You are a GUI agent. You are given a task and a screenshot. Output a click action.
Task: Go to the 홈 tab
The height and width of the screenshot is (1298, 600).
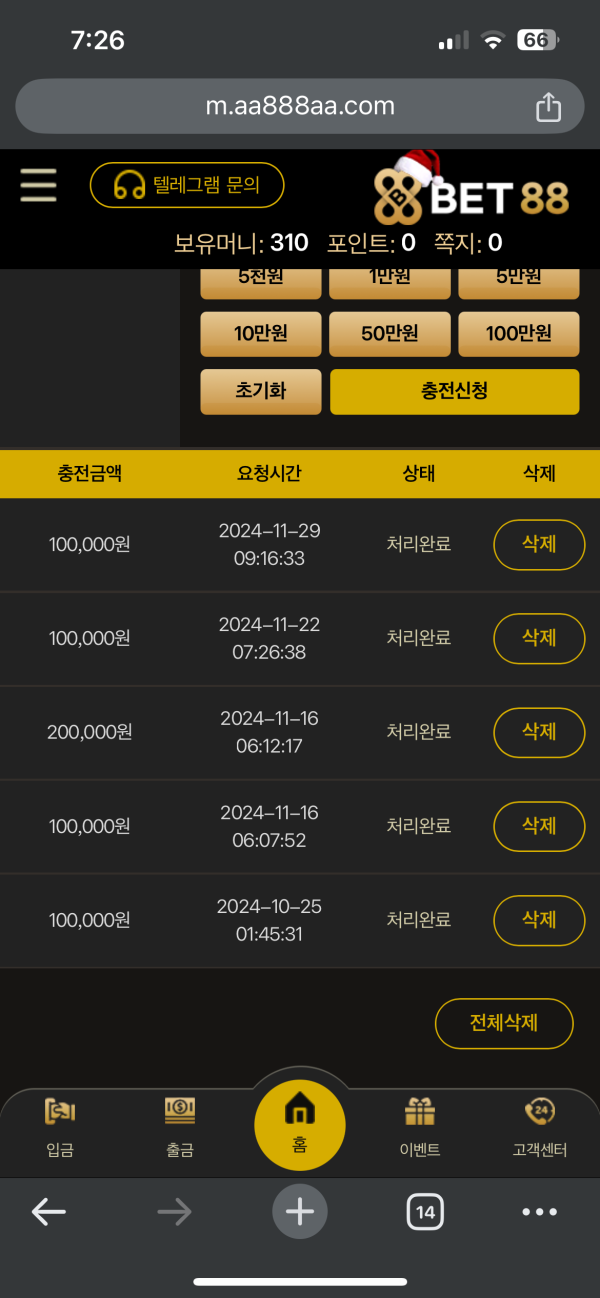click(300, 1124)
